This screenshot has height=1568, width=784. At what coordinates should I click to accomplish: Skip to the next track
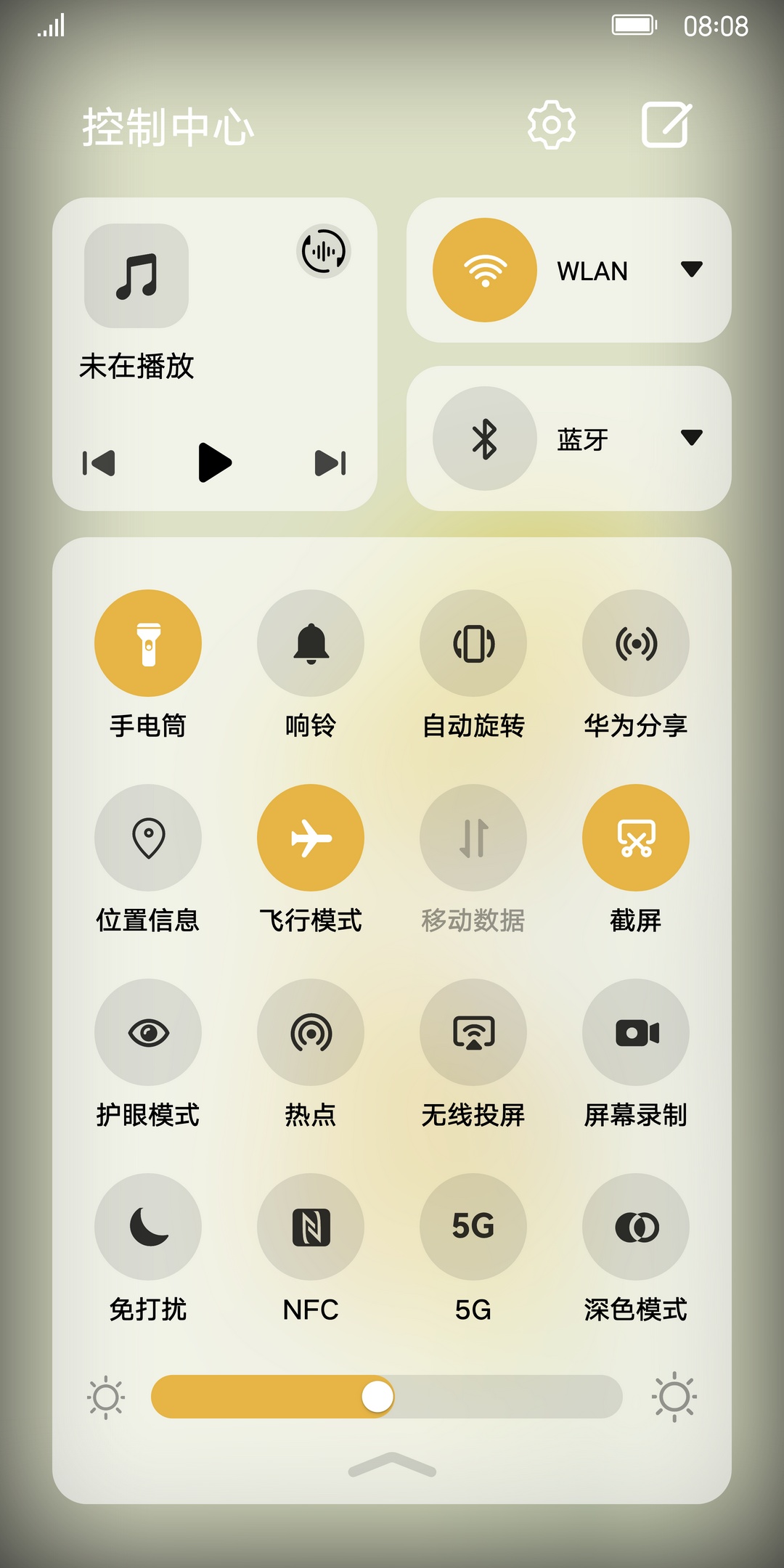(x=330, y=462)
